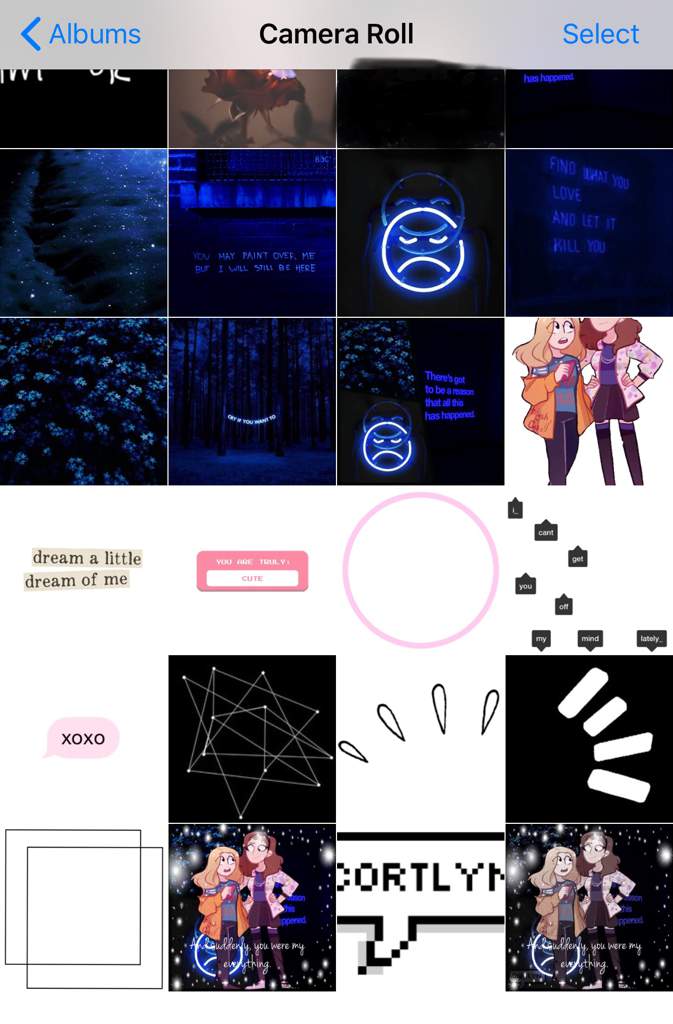Image resolution: width=673 pixels, height=1024 pixels.
Task: Open the 'You may paint over me' photo
Action: [252, 232]
